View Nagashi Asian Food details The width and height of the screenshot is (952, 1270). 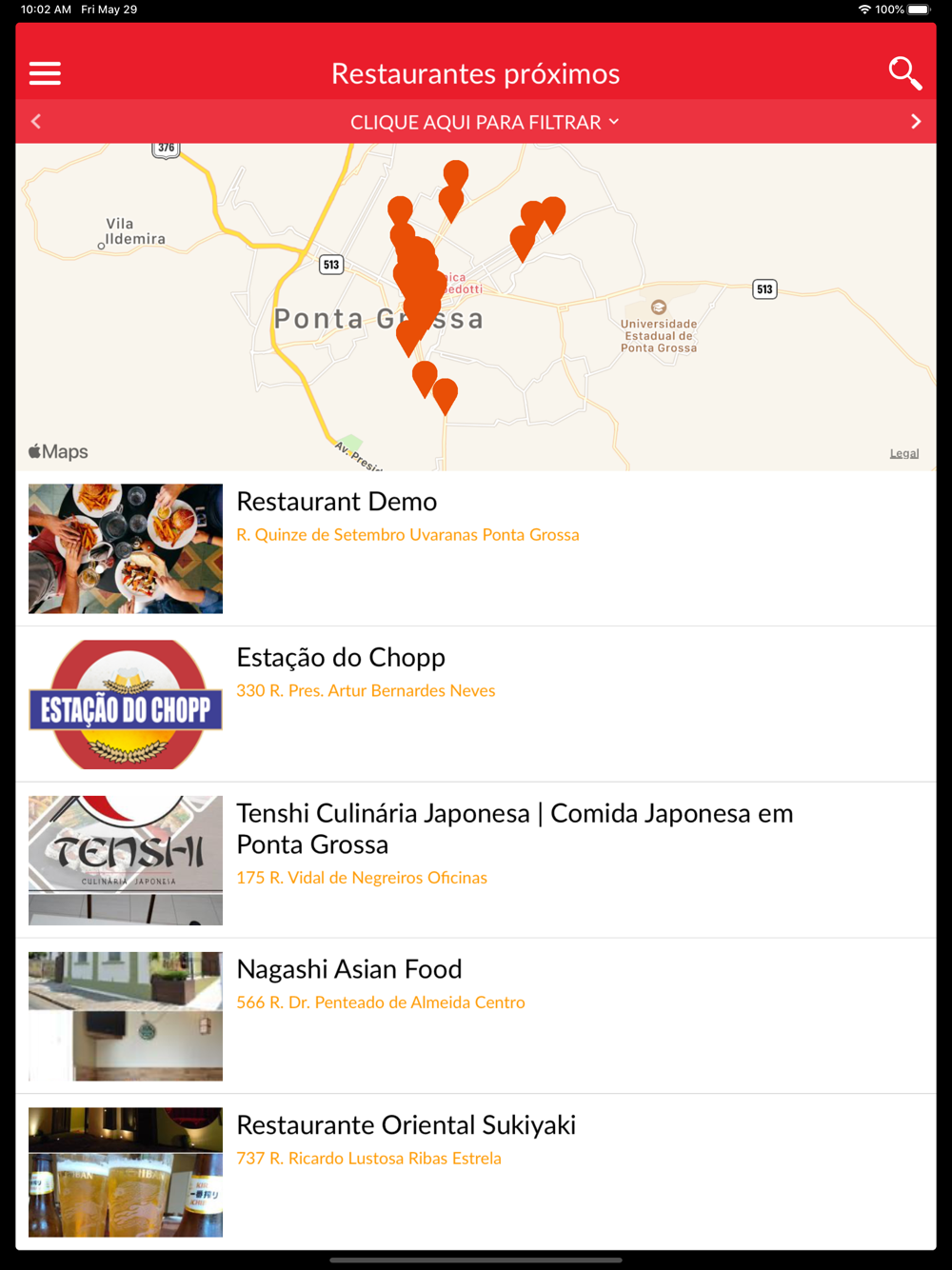pyautogui.click(x=476, y=1016)
